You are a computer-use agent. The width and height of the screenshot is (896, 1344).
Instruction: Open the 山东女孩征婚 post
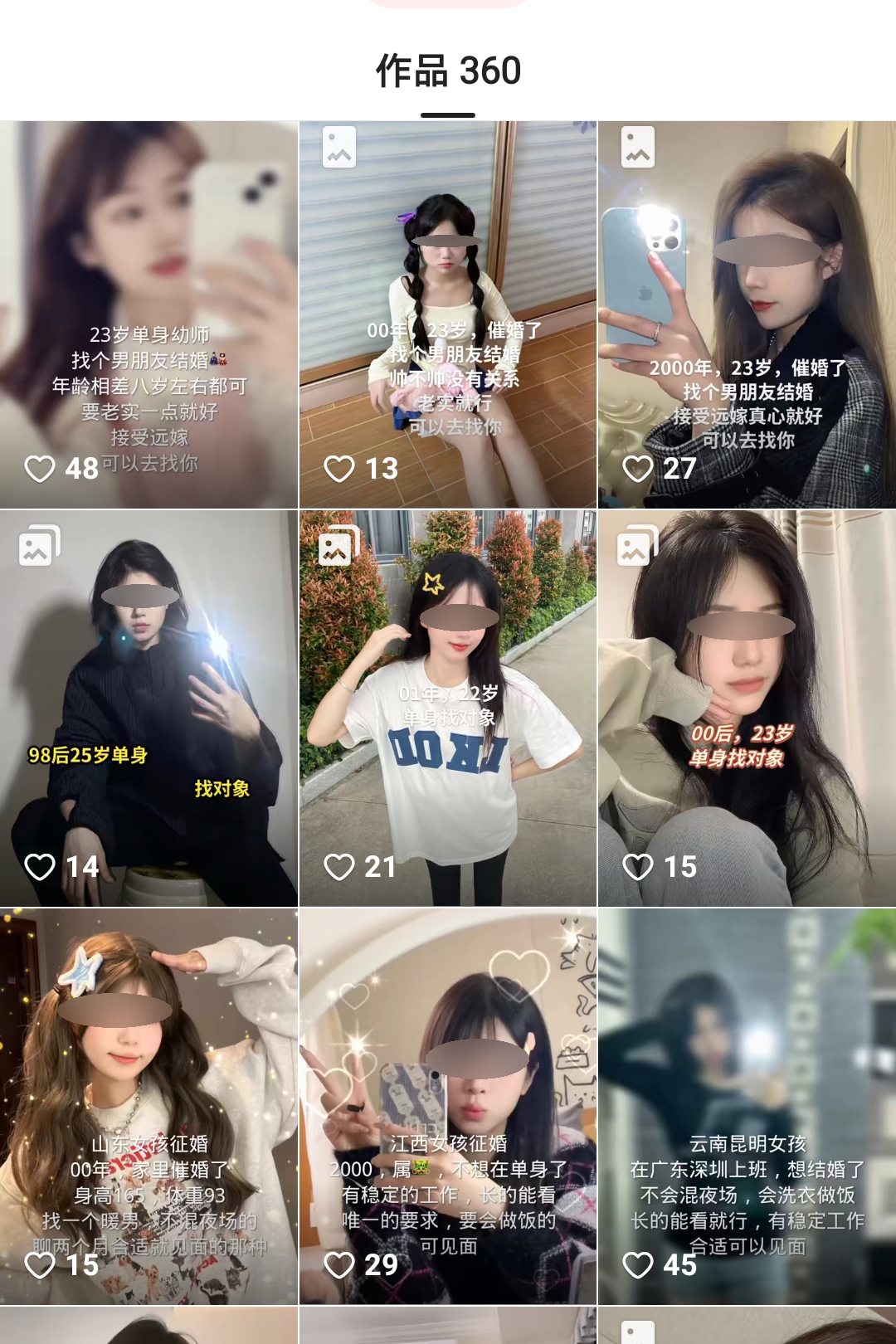[x=149, y=1106]
